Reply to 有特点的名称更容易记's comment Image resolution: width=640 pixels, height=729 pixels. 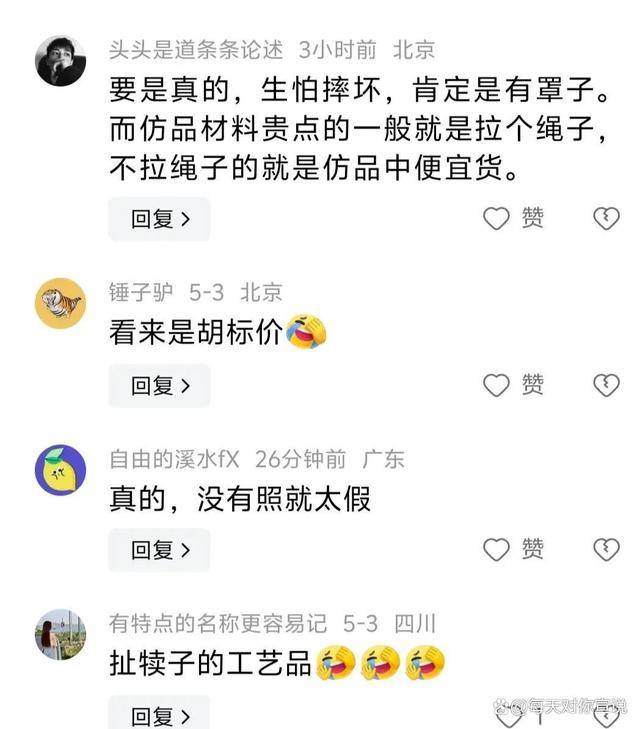[x=159, y=714]
